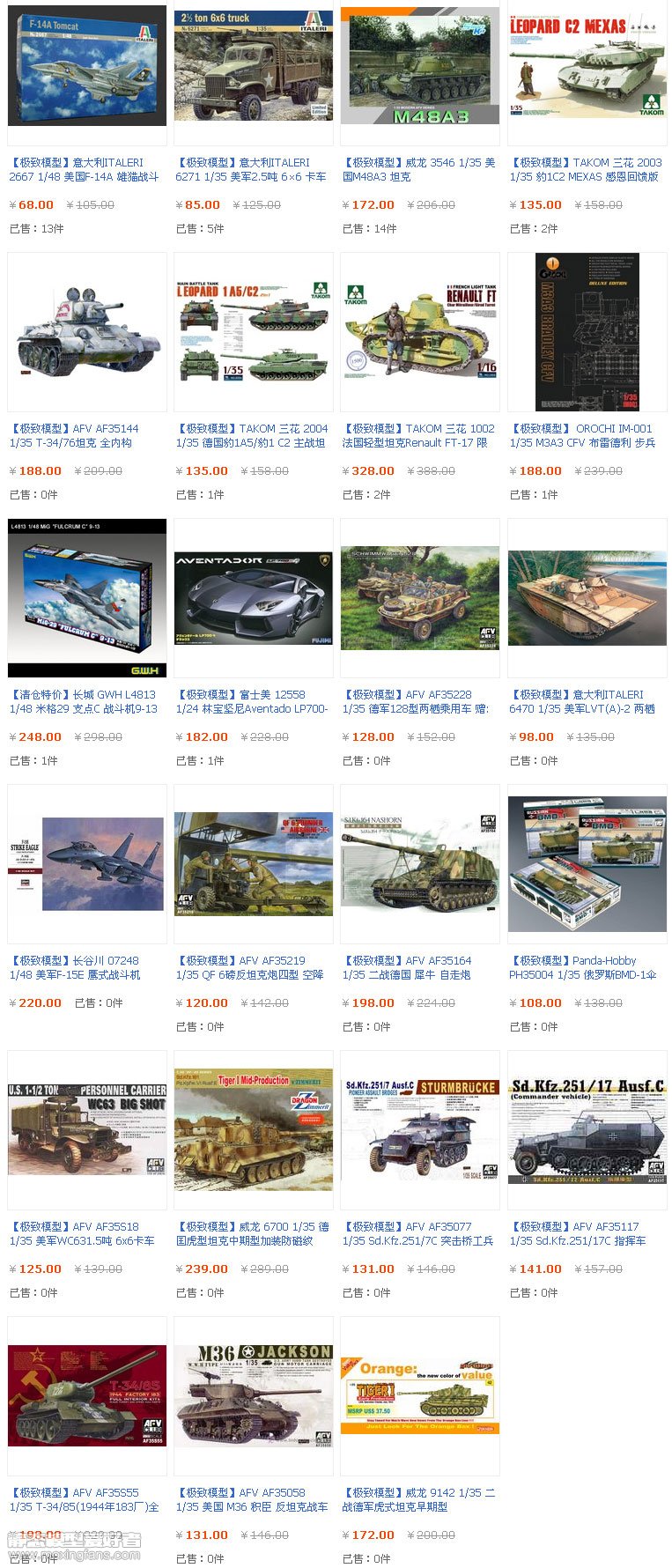Open AFV AF35077 Sturmbrücke Sd.Kfz.251/7 product
The height and width of the screenshot is (1568, 672).
(419, 1130)
